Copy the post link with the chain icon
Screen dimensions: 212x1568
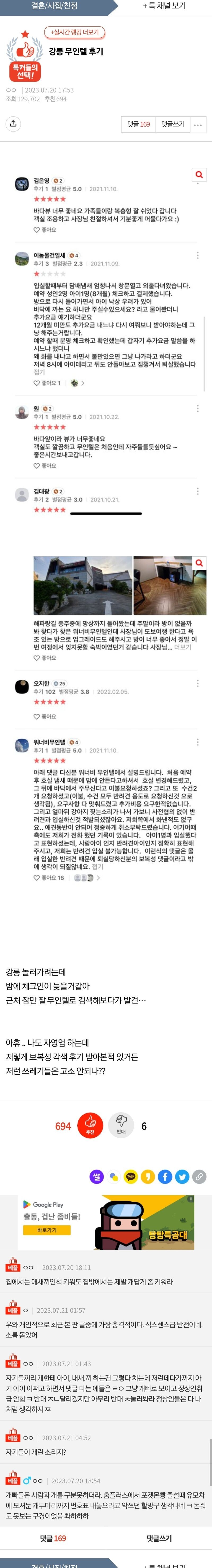click(x=199, y=1177)
